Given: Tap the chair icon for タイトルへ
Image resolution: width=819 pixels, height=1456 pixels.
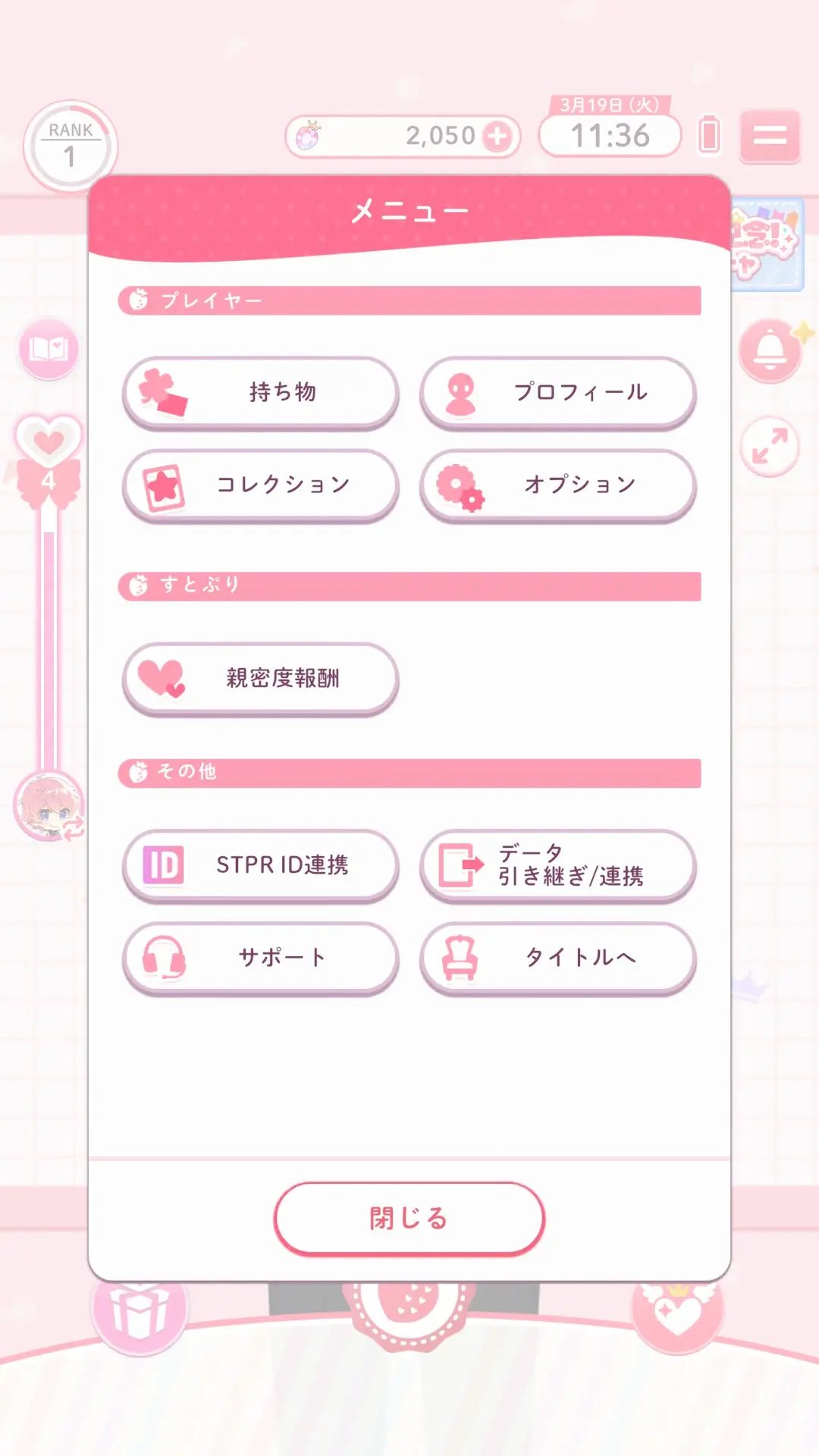Looking at the screenshot, I should (x=559, y=958).
